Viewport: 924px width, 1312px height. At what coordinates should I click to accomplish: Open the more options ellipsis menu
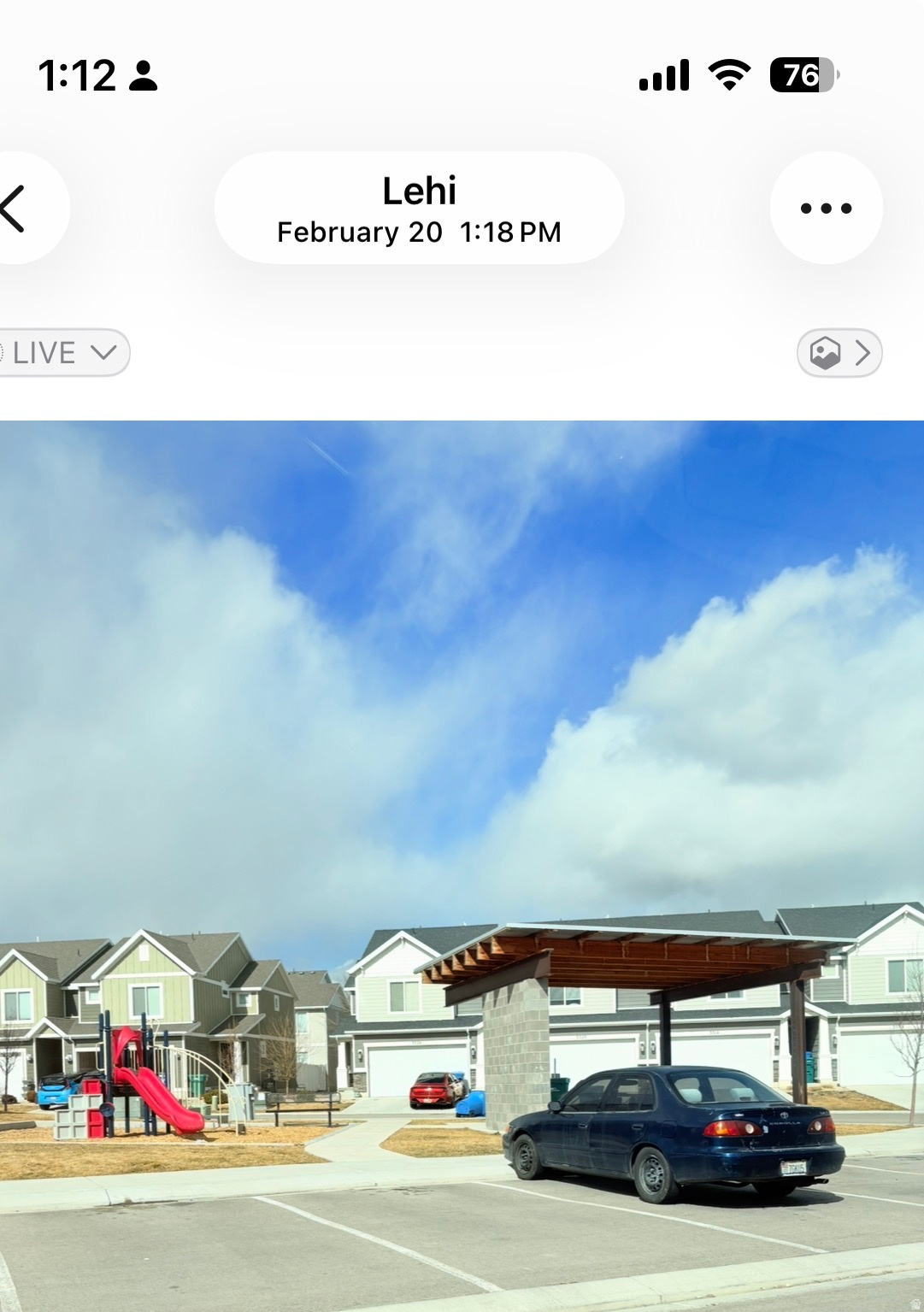tap(826, 207)
